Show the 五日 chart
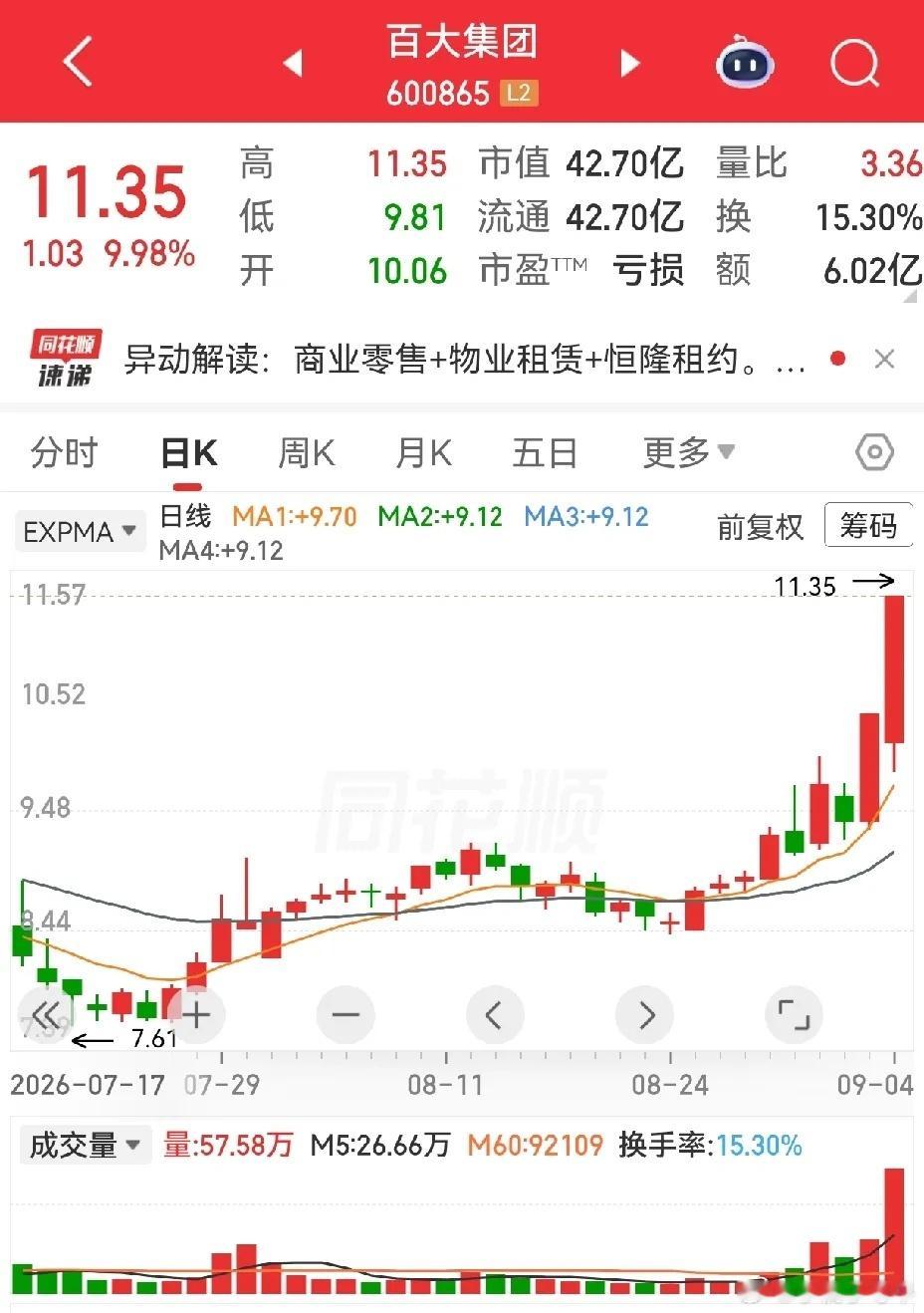Screen dimensions: 924x1313 [x=545, y=452]
